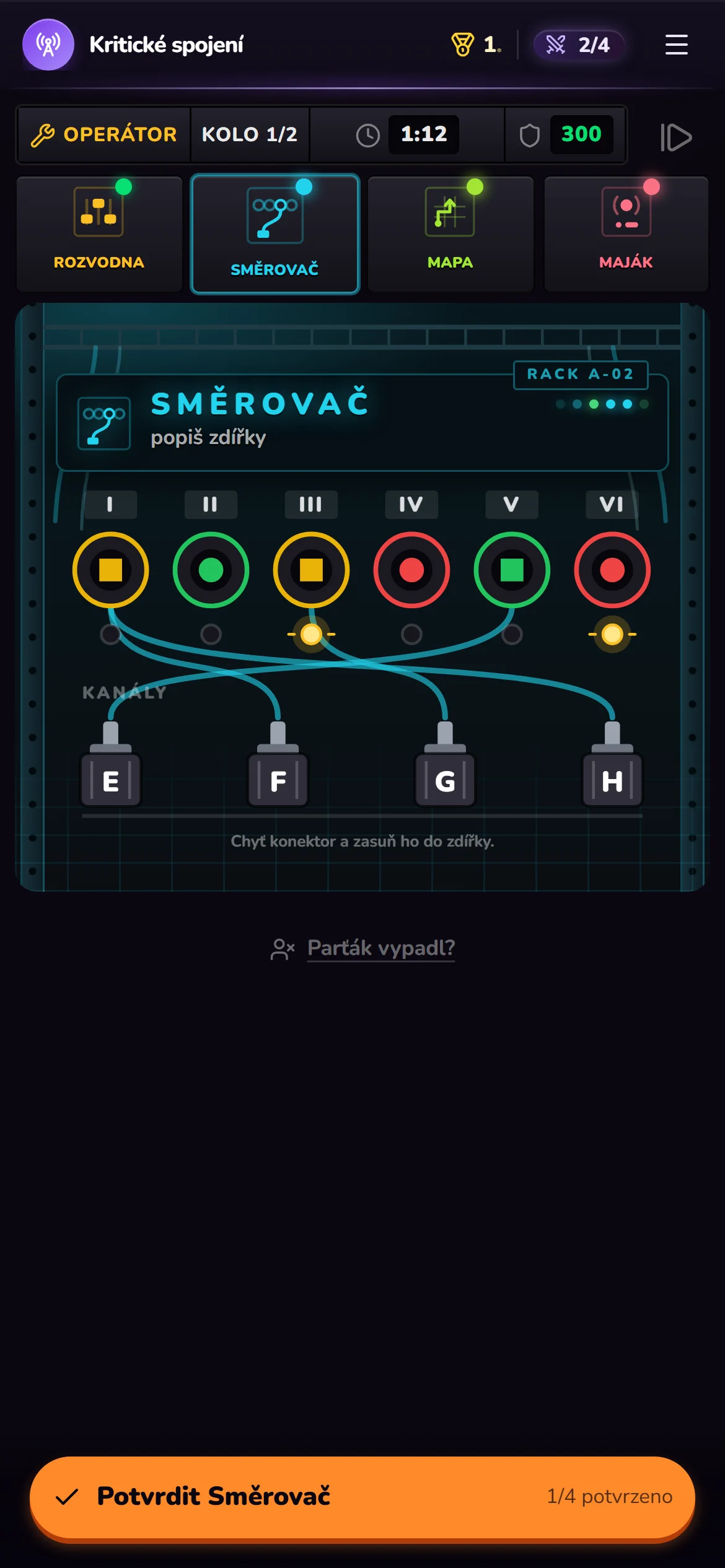This screenshot has width=725, height=1568.
Task: Select the Směrovač tab
Action: coord(275,233)
